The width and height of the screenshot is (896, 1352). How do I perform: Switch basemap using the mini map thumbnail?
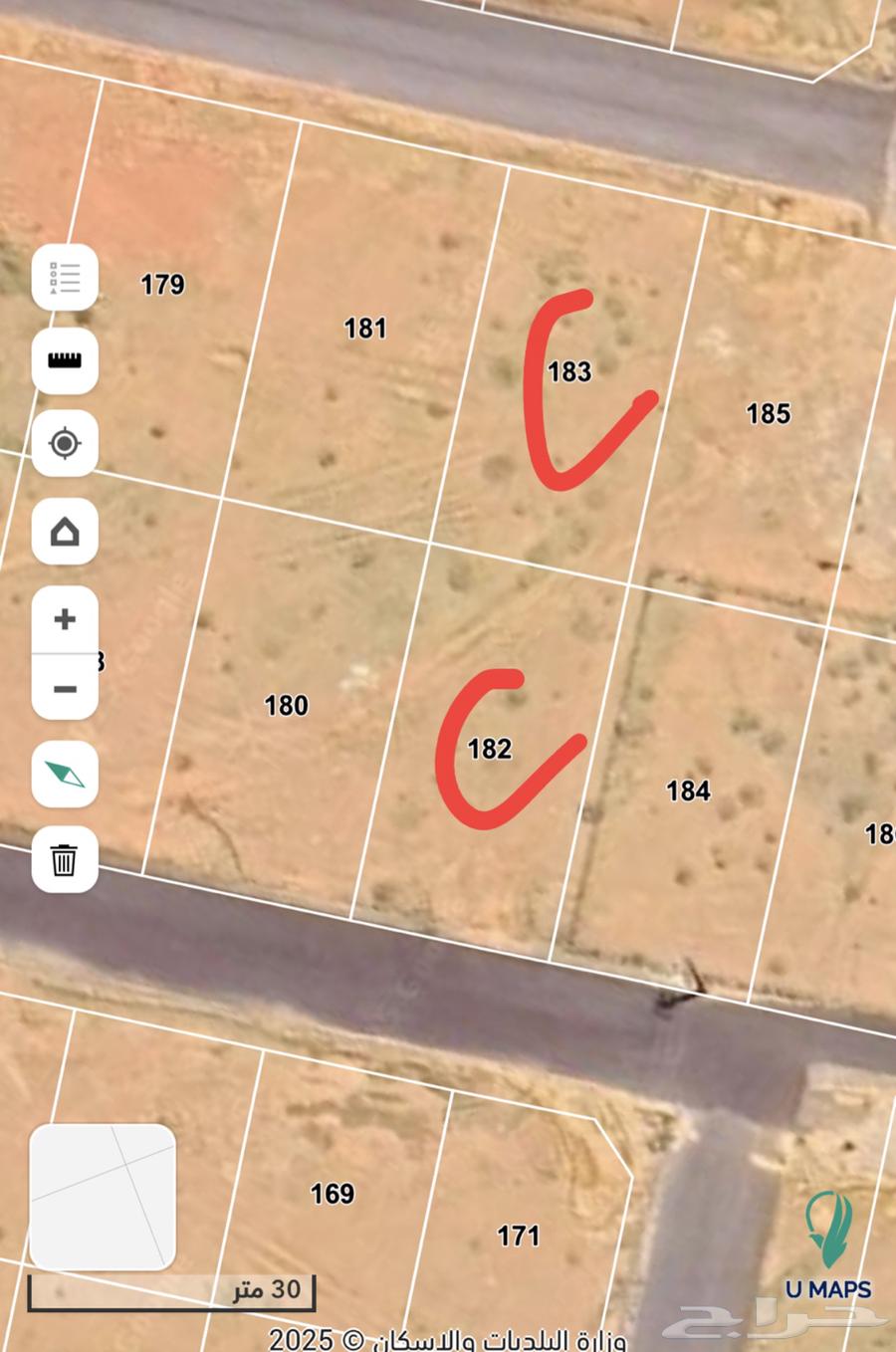pyautogui.click(x=103, y=1197)
